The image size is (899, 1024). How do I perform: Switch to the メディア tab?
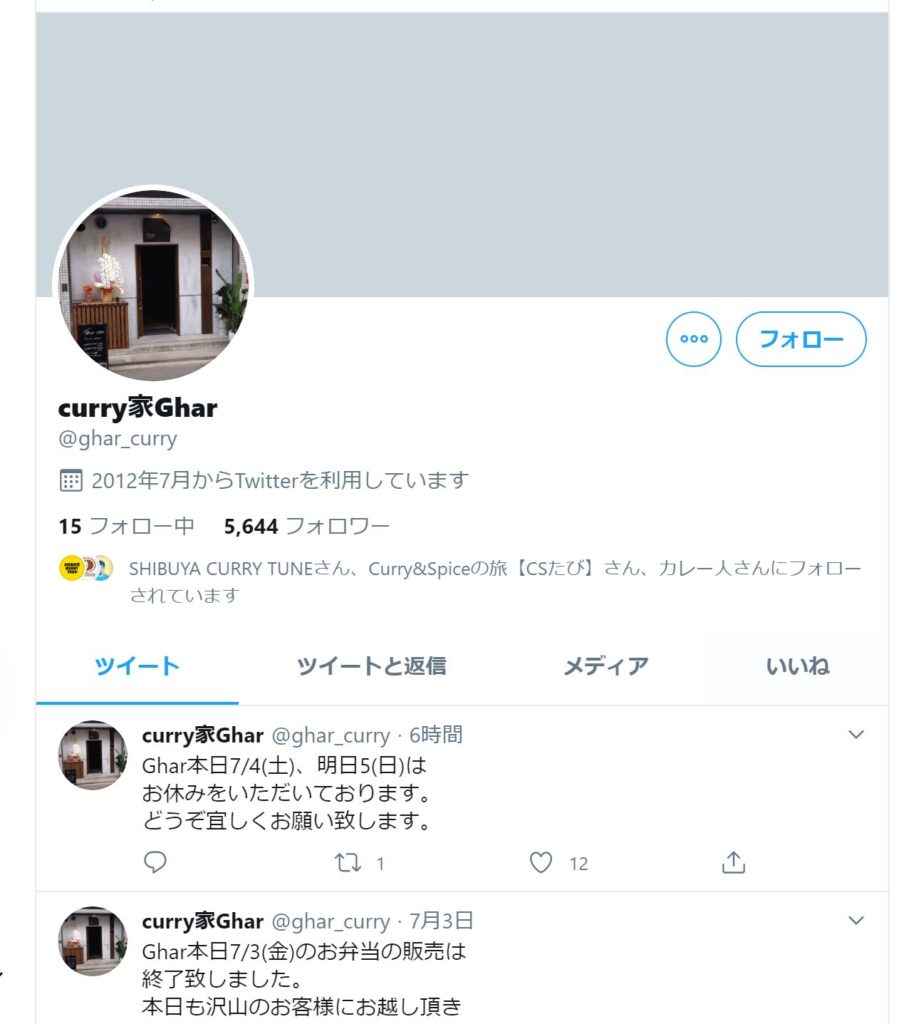pos(605,666)
